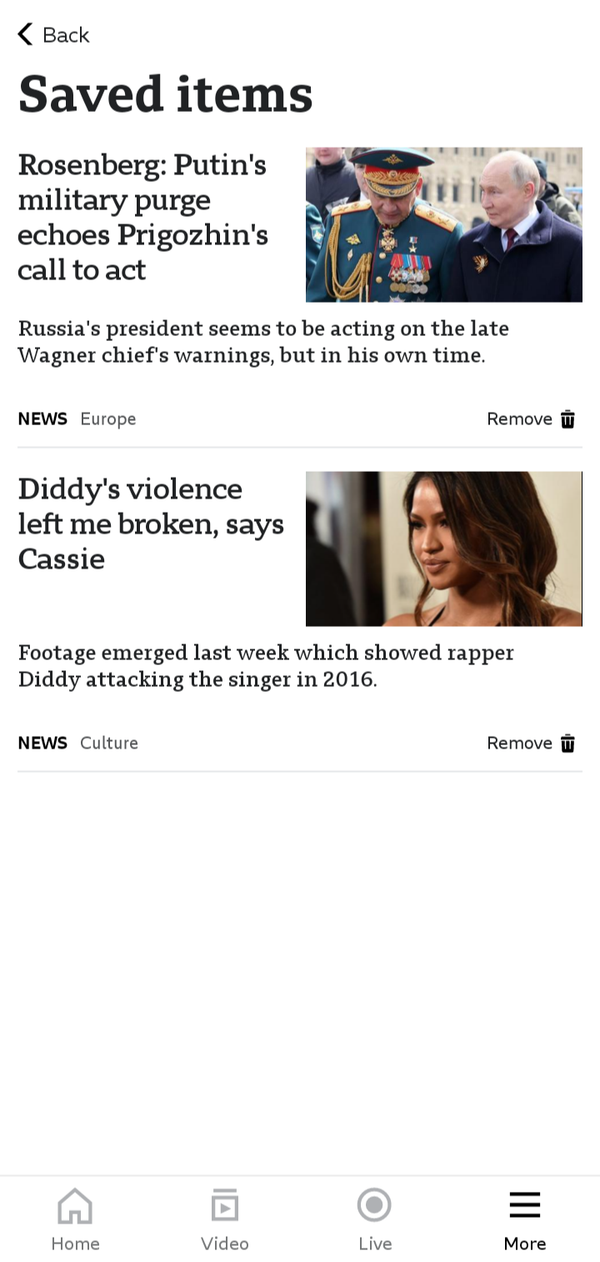Open Diddy's violence left me broken article
The width and height of the screenshot is (600, 1262).
151,523
